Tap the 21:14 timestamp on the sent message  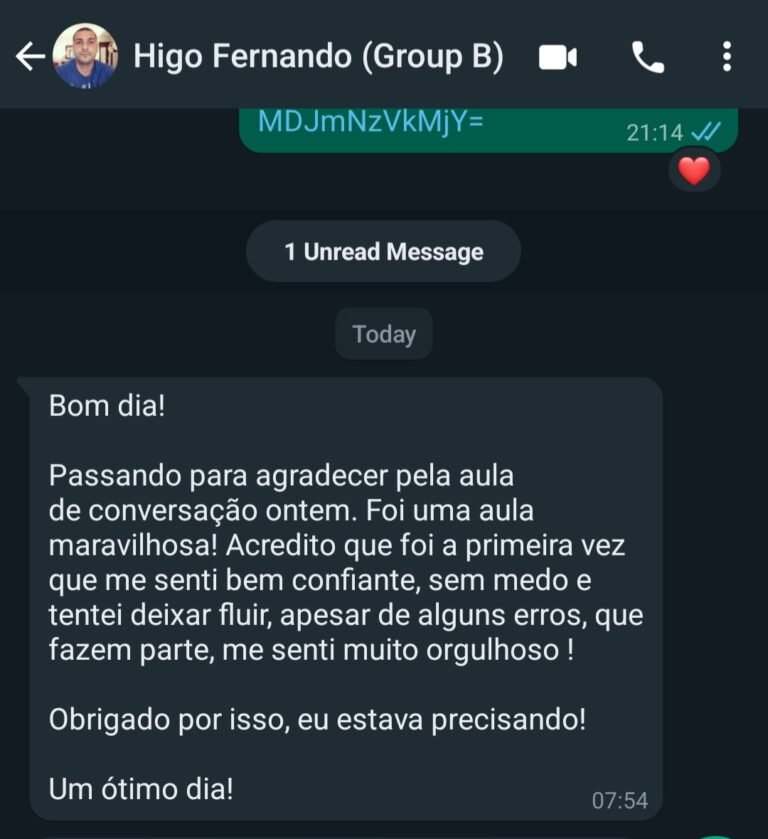(x=656, y=129)
